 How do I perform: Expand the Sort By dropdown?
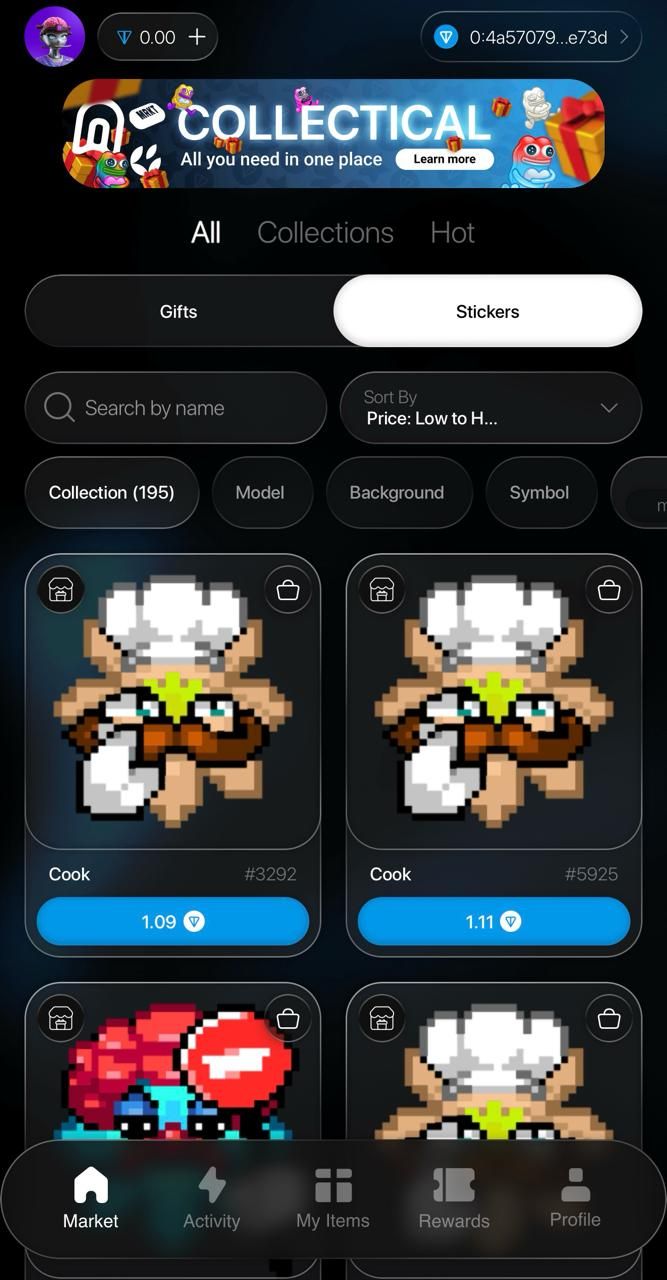coord(490,408)
